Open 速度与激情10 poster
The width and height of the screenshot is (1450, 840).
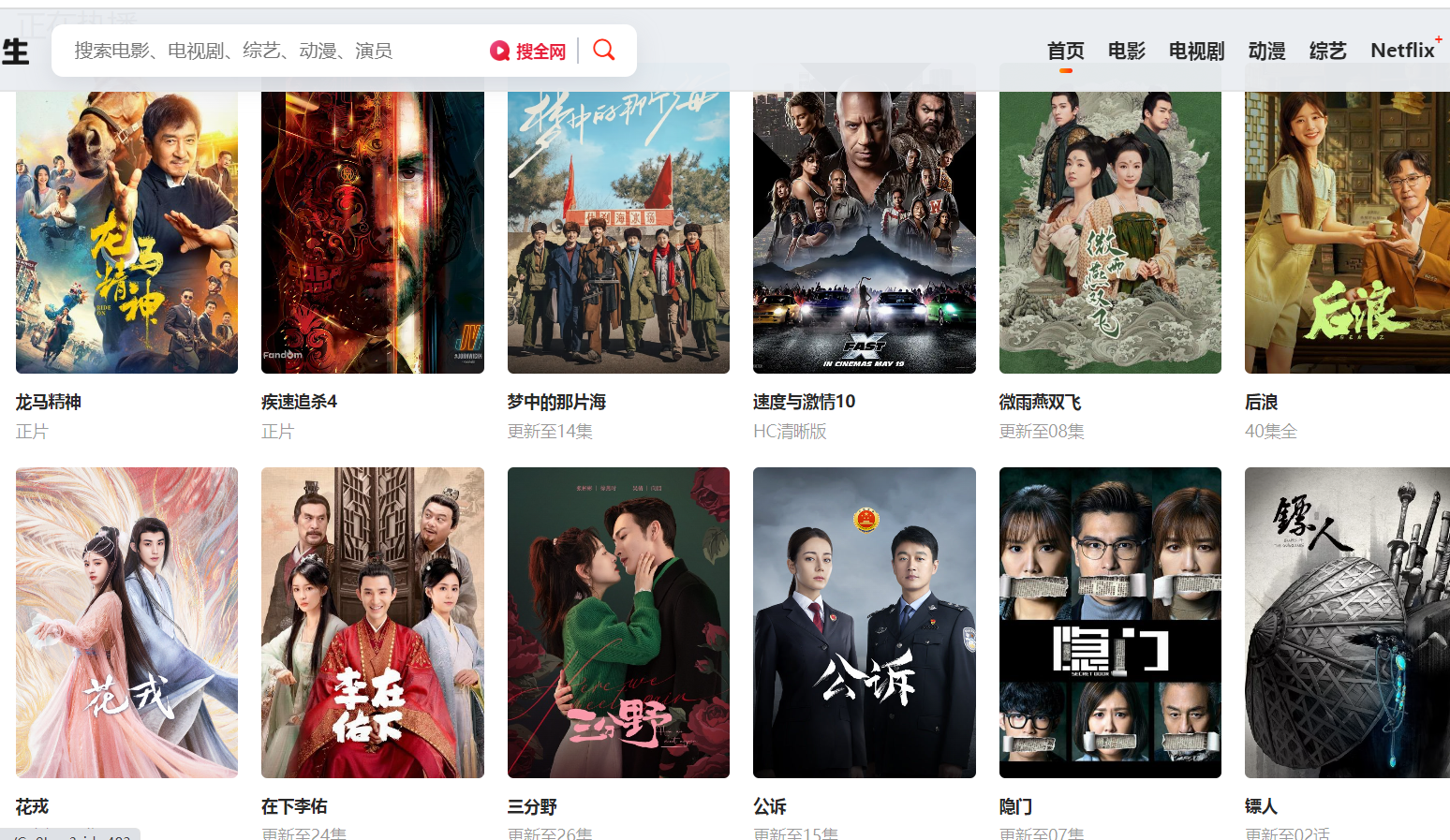click(x=865, y=234)
